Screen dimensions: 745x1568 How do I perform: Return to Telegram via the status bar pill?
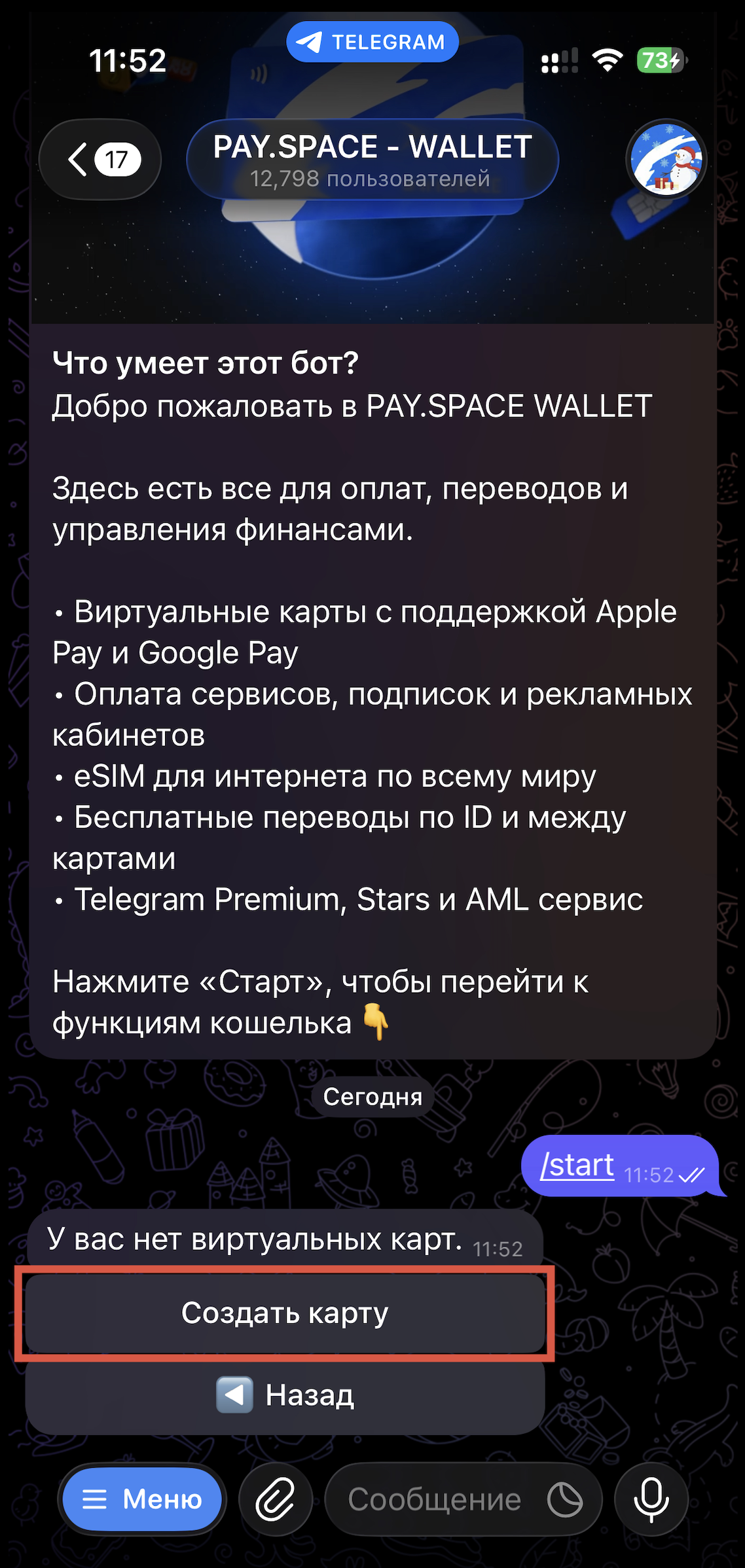click(x=372, y=42)
